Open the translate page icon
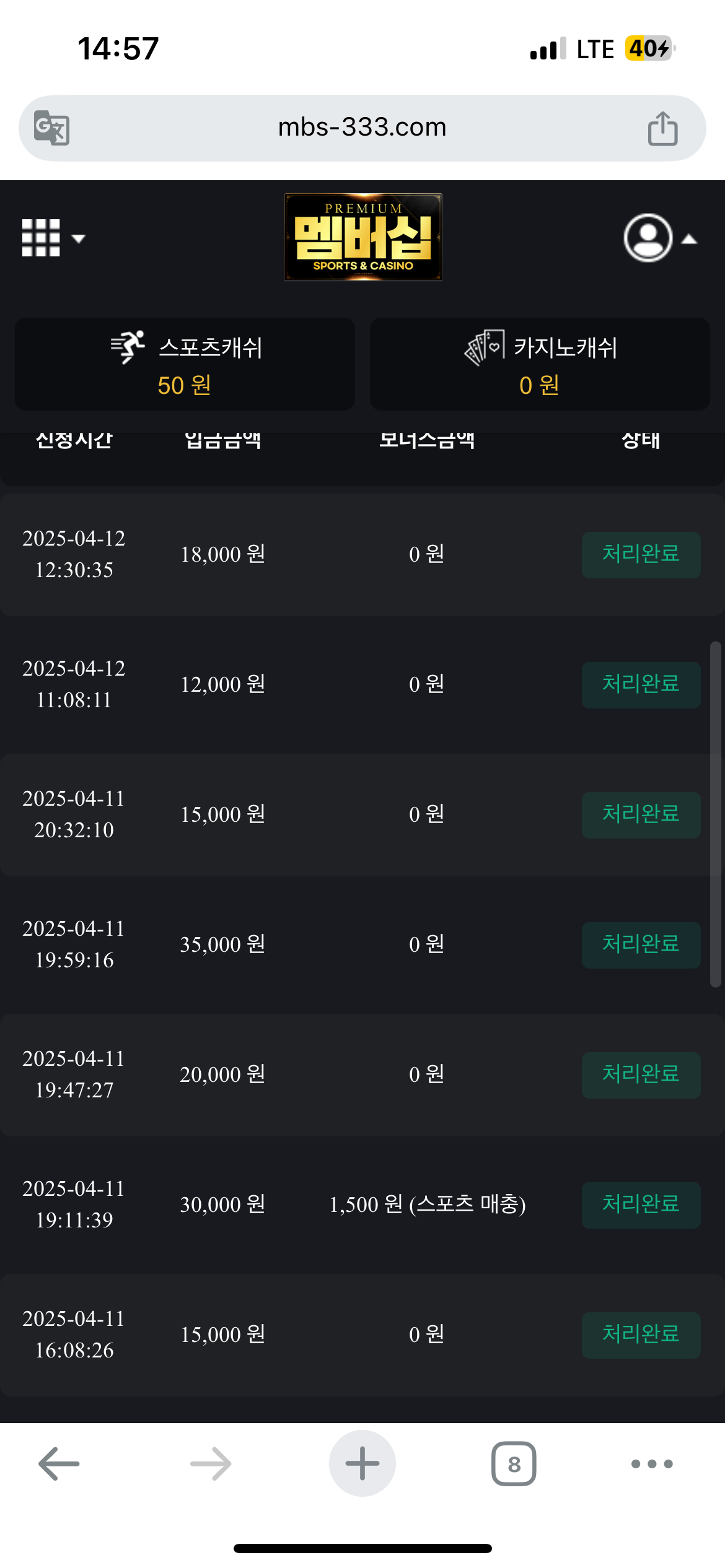Viewport: 725px width, 1568px height. click(x=51, y=128)
